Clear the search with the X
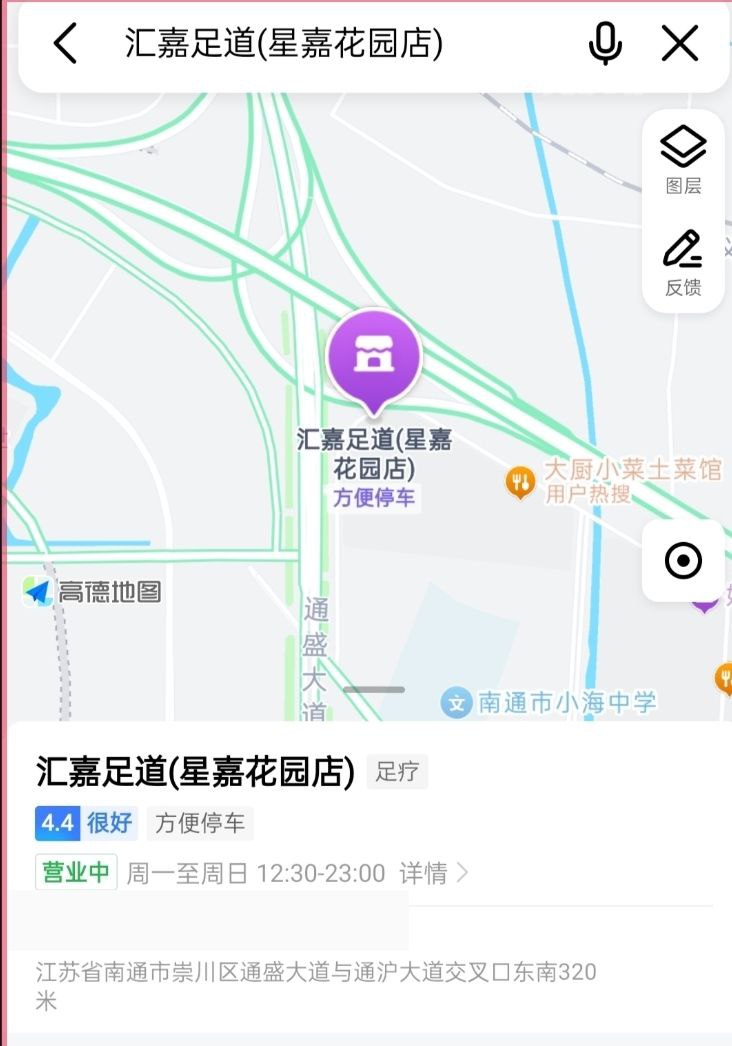Image resolution: width=732 pixels, height=1046 pixels. pos(679,42)
